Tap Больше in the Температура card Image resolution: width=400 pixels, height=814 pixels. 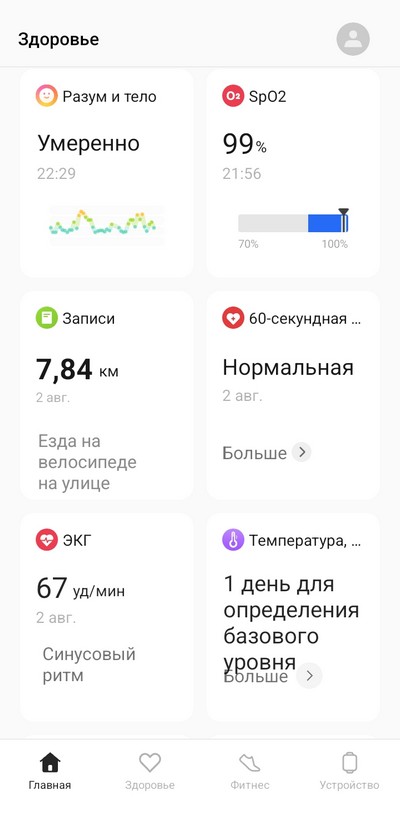273,676
